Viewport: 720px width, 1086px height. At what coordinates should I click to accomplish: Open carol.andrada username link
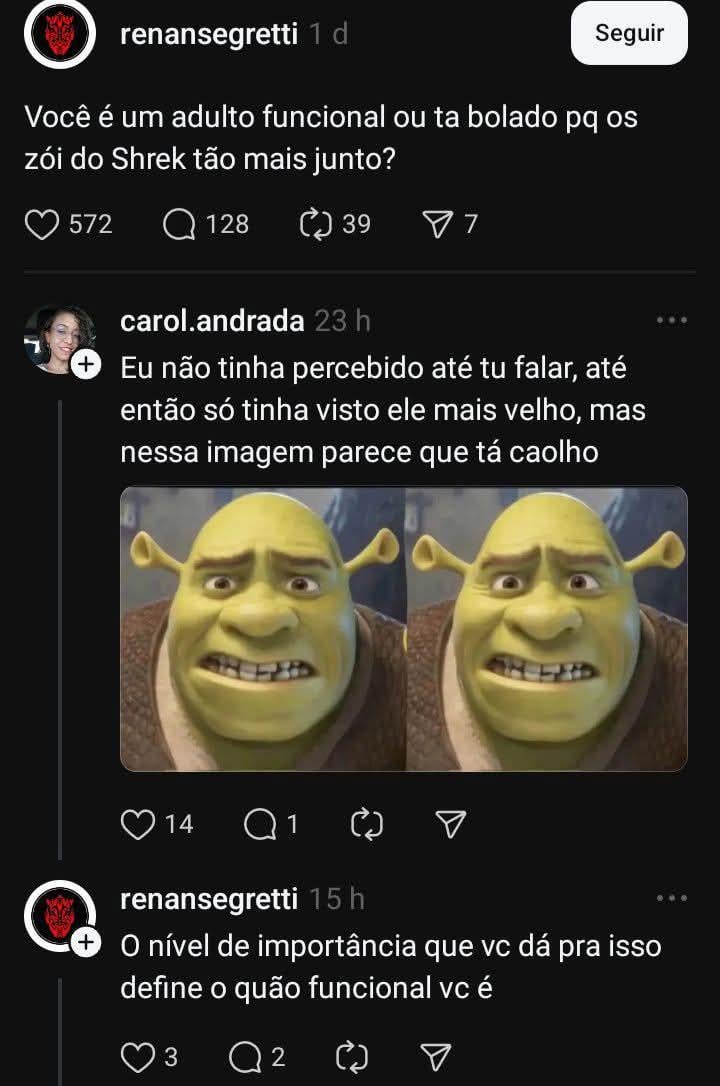tap(211, 321)
